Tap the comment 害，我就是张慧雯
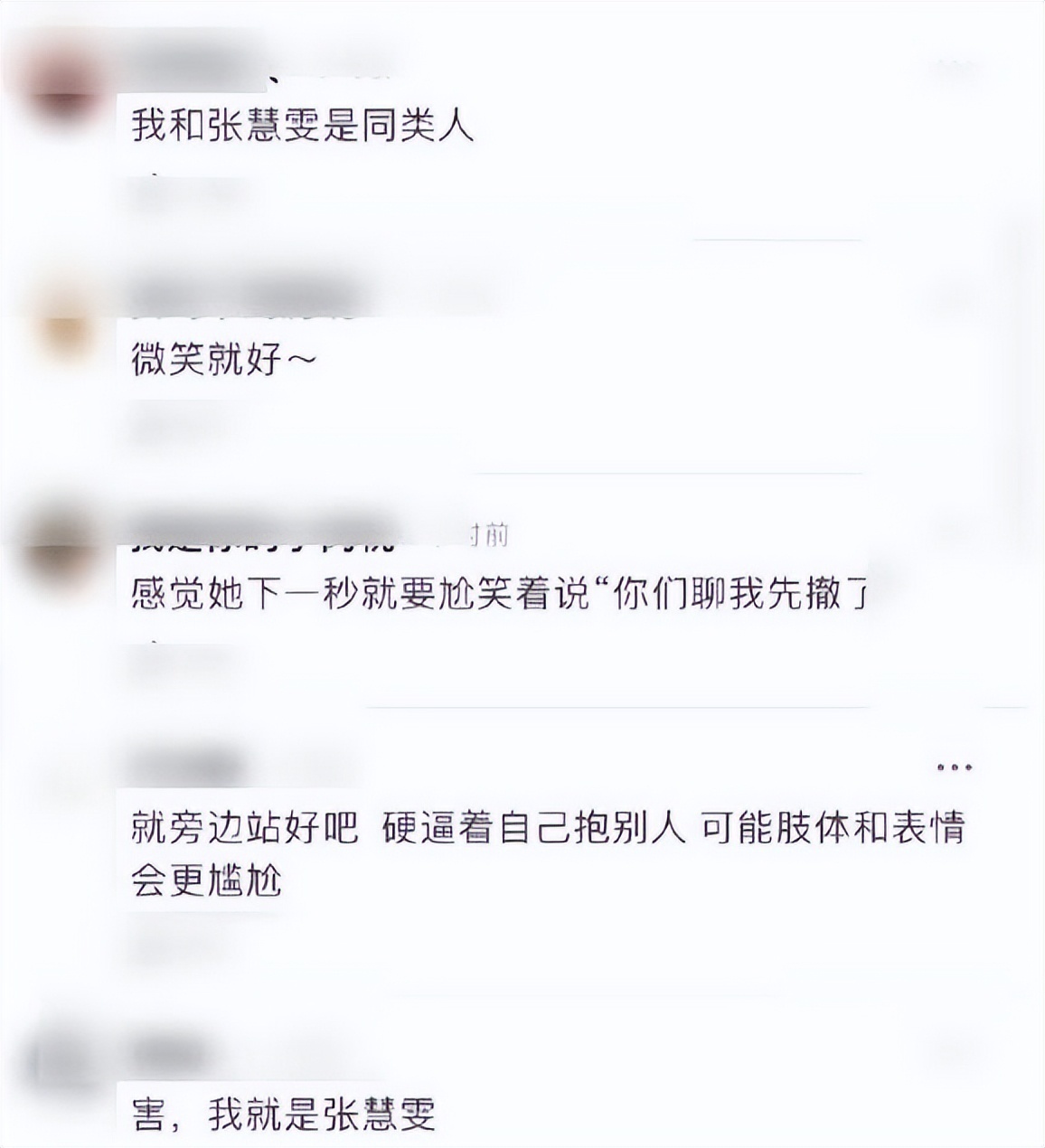Viewport: 1045px width, 1148px height. click(x=284, y=1114)
